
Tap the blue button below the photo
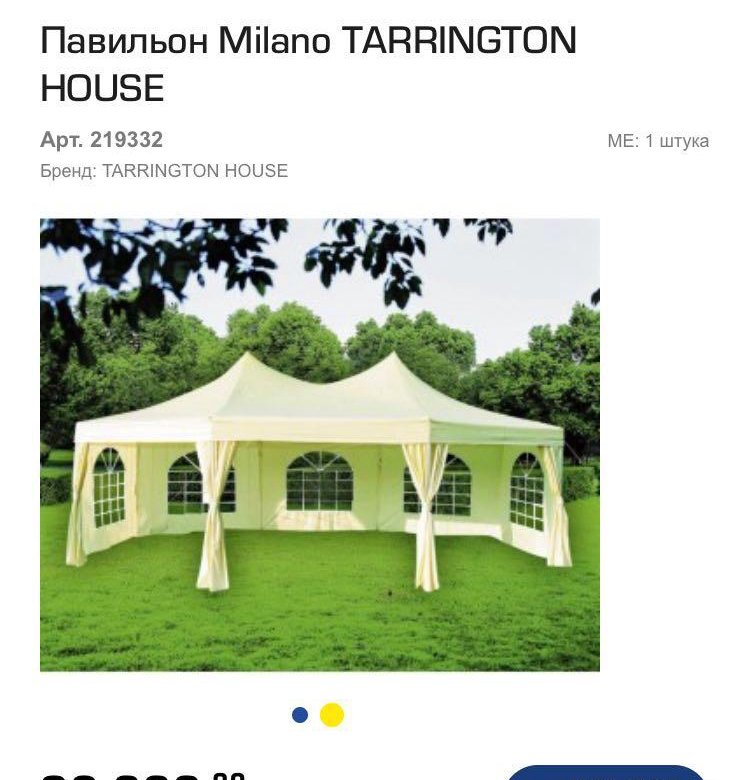point(605,773)
